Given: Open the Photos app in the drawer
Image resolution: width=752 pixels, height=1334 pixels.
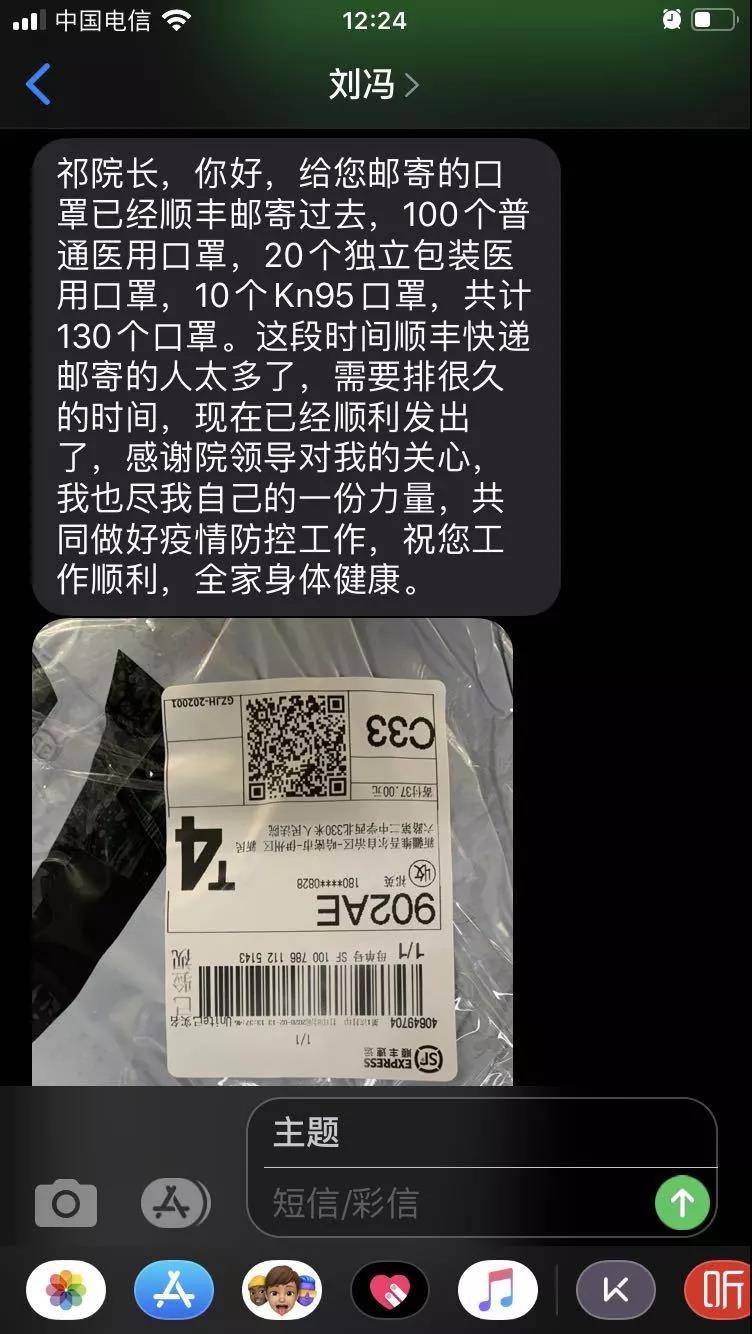Looking at the screenshot, I should [x=66, y=1291].
